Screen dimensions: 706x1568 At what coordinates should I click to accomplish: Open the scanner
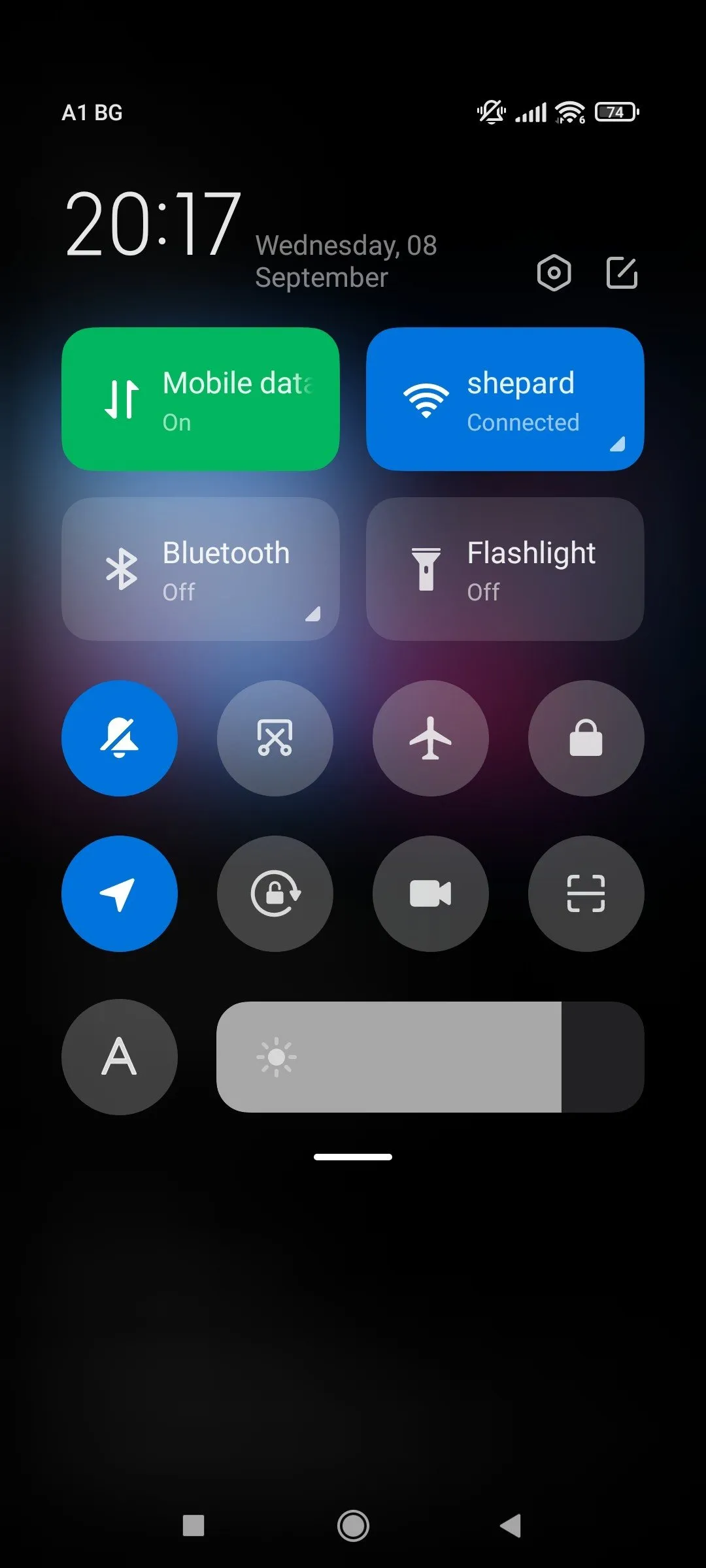pos(586,894)
